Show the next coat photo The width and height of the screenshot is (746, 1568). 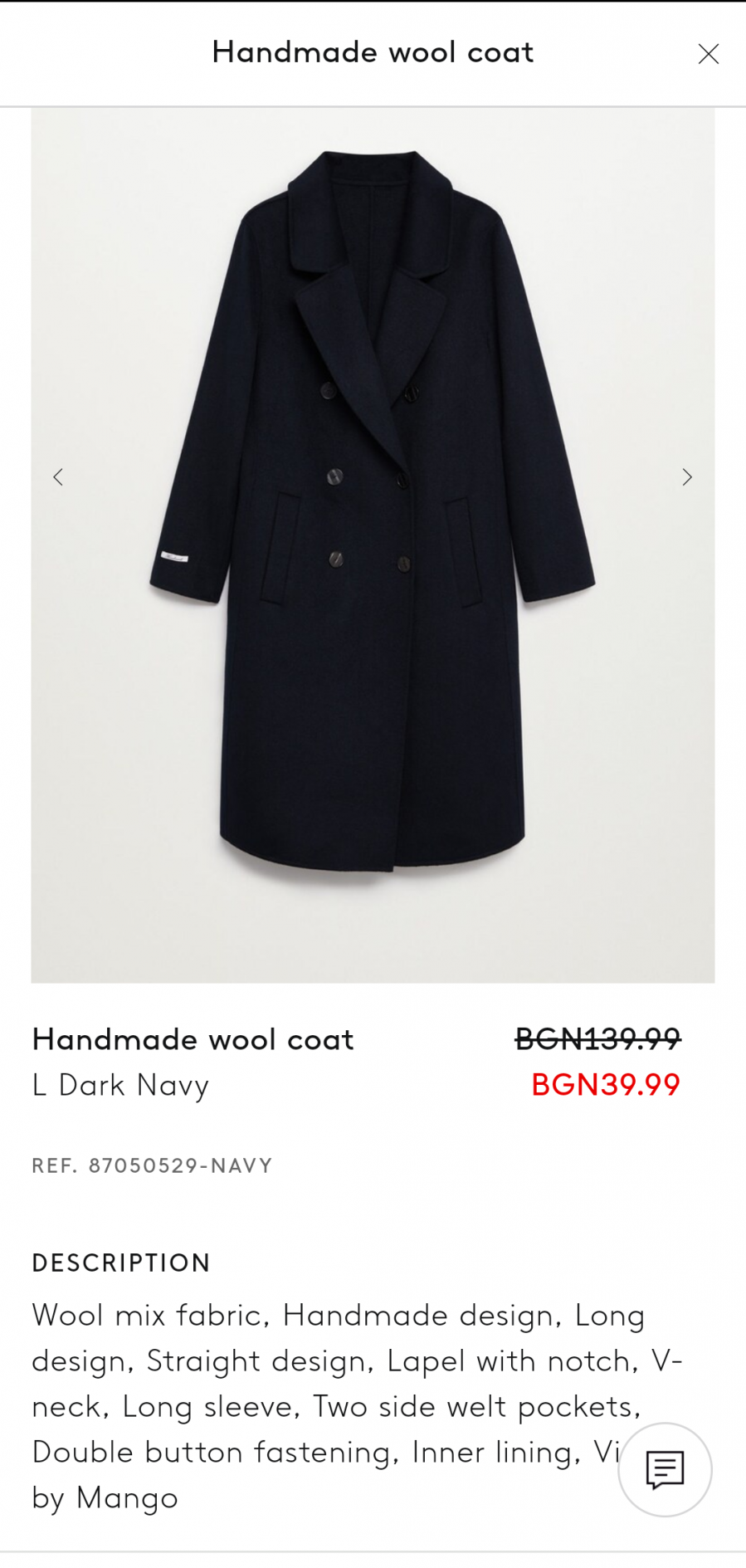pos(686,476)
